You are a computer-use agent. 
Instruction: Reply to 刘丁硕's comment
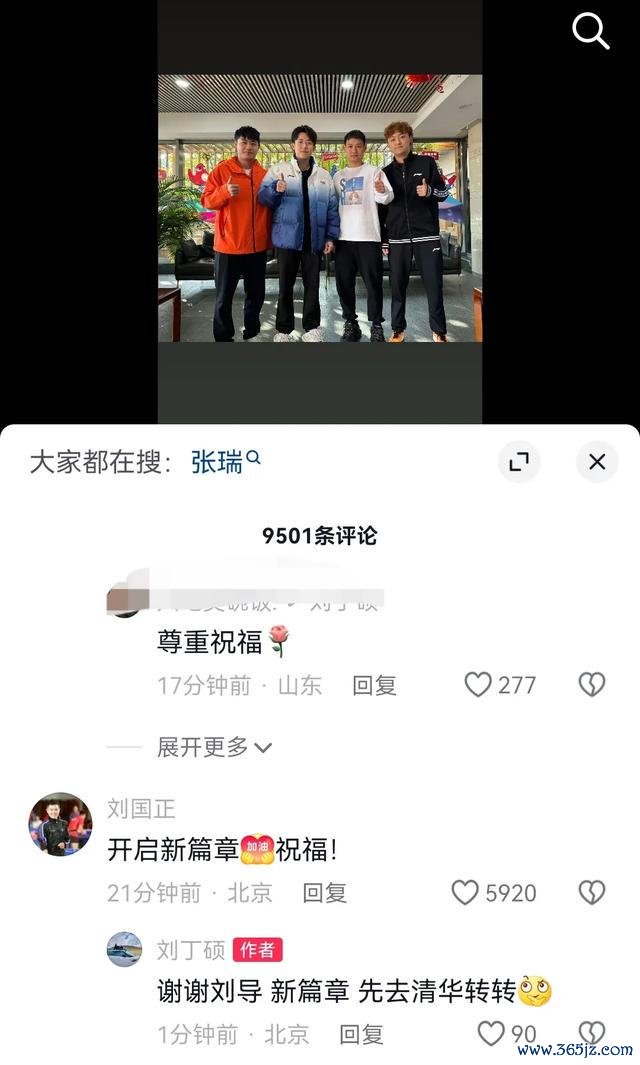click(x=361, y=1034)
